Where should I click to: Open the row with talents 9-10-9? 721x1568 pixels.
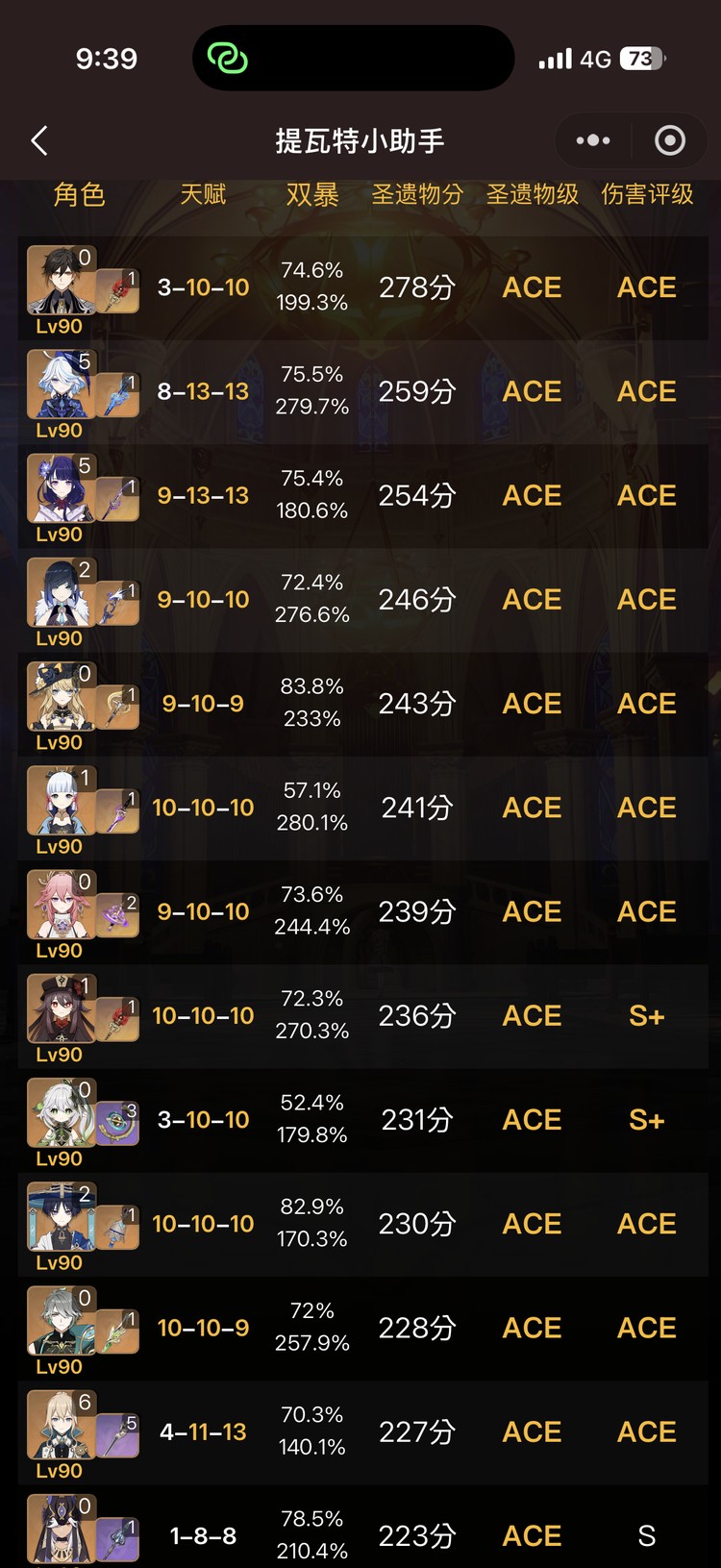pos(362,703)
